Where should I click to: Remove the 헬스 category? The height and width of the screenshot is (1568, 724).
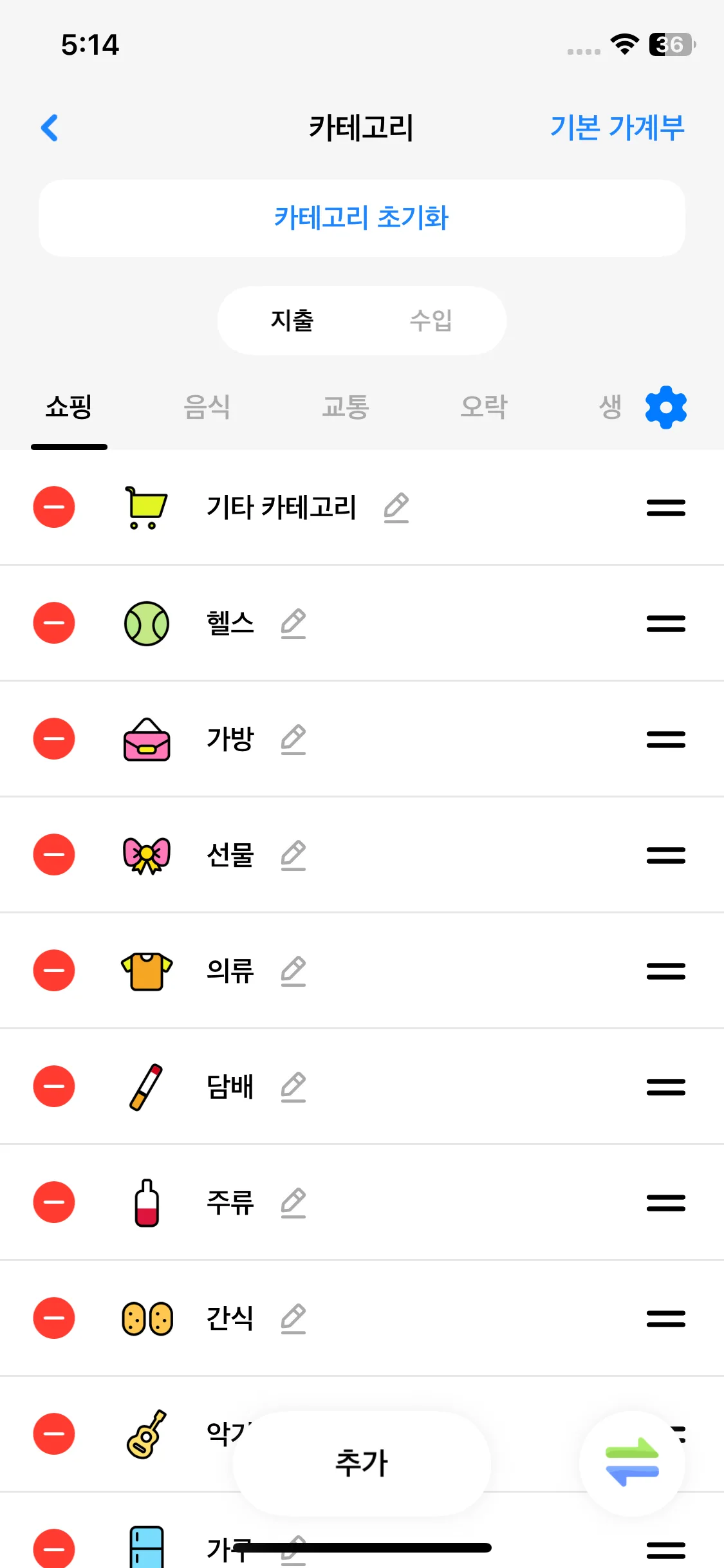(x=54, y=623)
